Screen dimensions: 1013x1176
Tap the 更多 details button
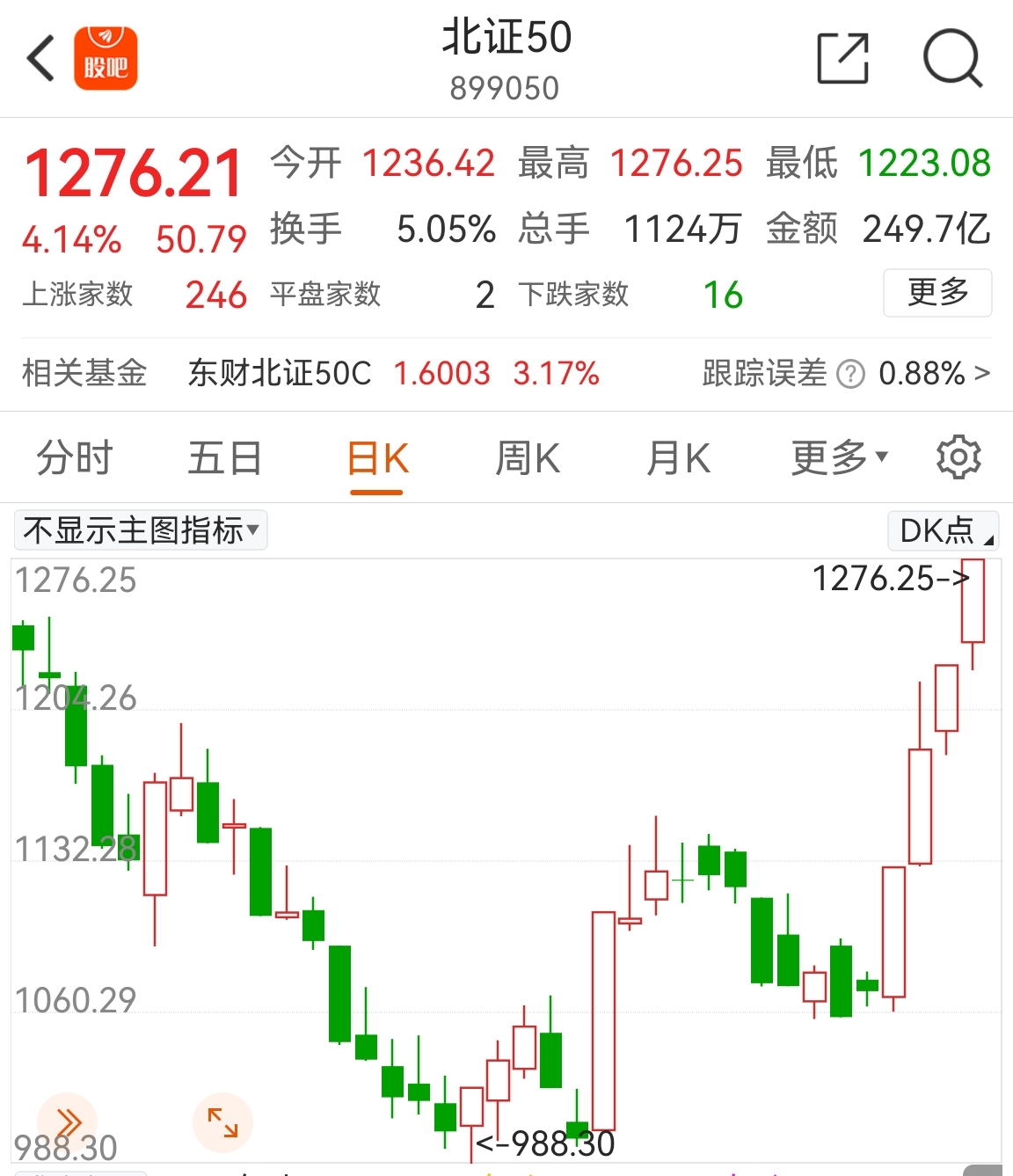click(937, 294)
